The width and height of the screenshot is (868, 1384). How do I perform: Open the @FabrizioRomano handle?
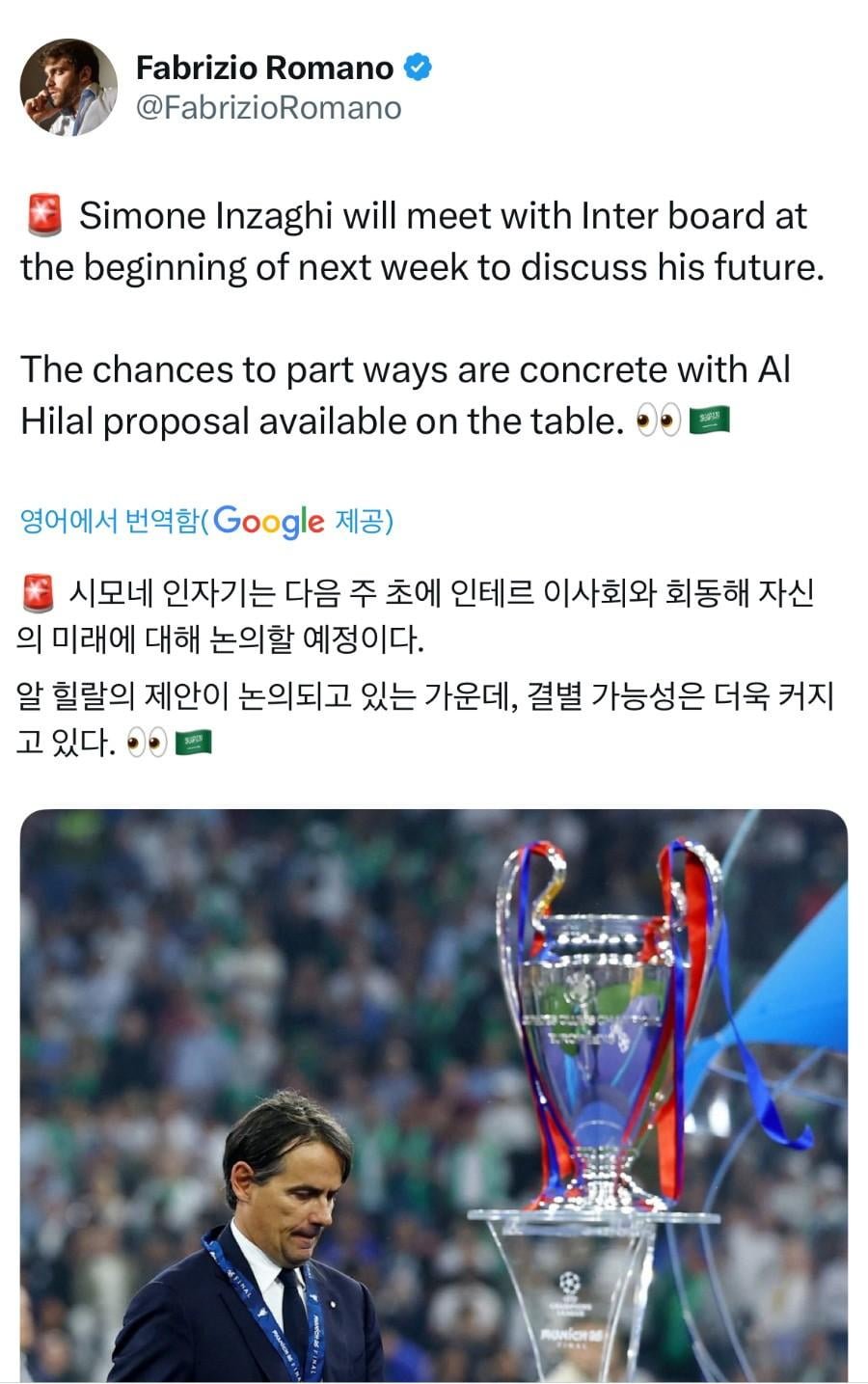pos(268,108)
